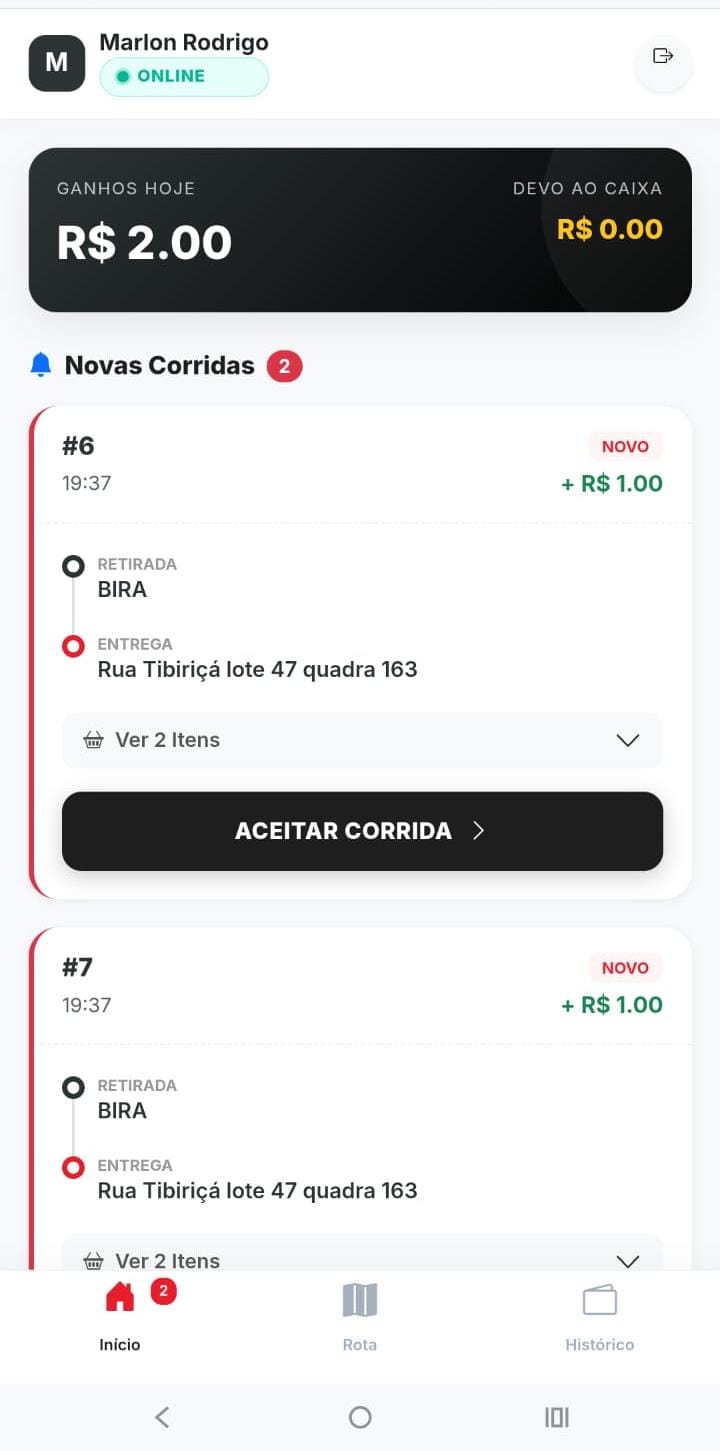Switch to the Rota tab

pyautogui.click(x=359, y=1320)
